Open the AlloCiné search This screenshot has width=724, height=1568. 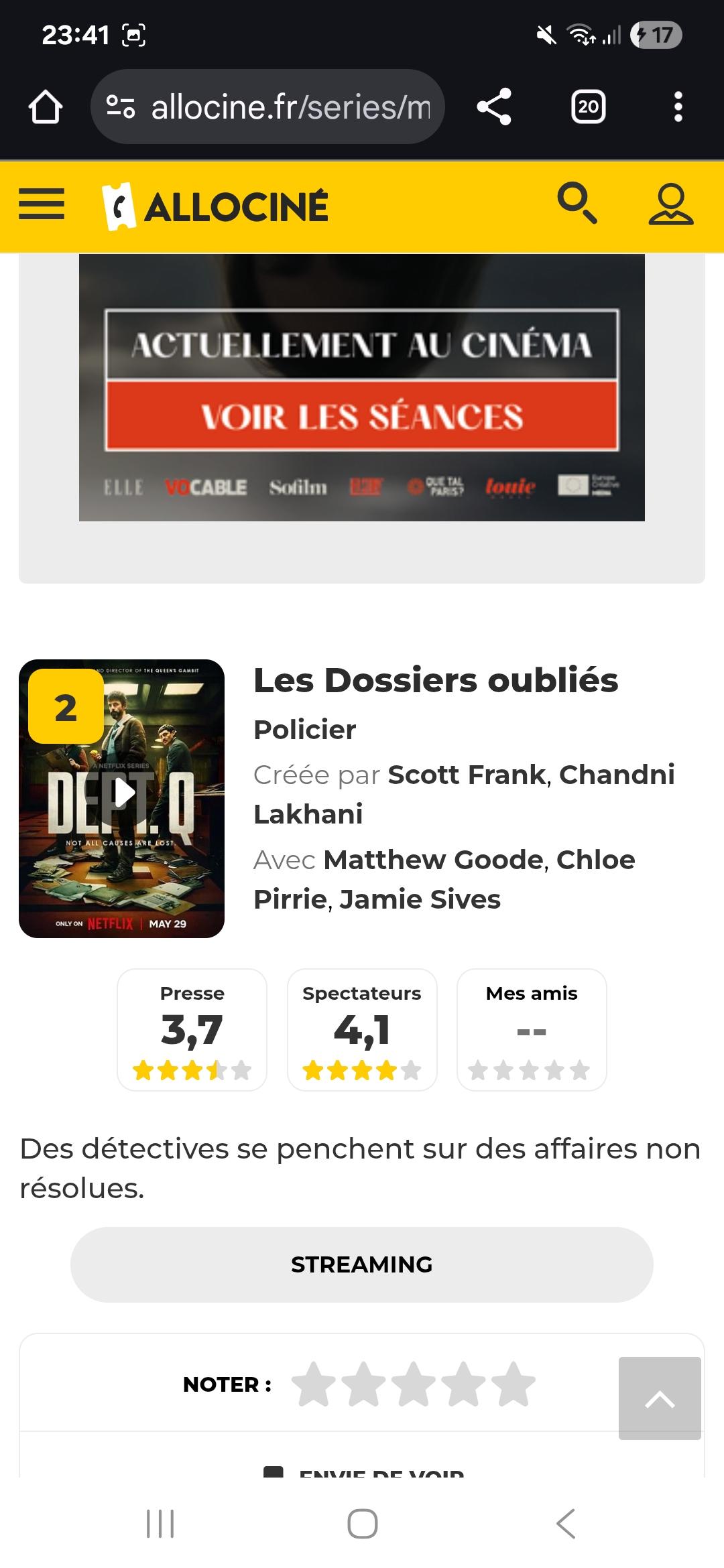[577, 203]
